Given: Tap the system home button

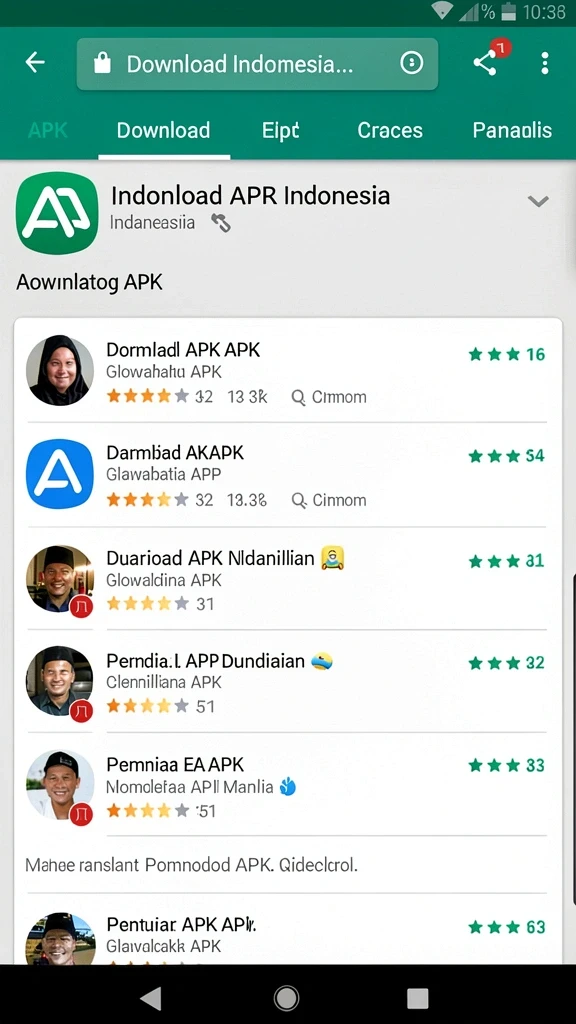Looking at the screenshot, I should [286, 998].
